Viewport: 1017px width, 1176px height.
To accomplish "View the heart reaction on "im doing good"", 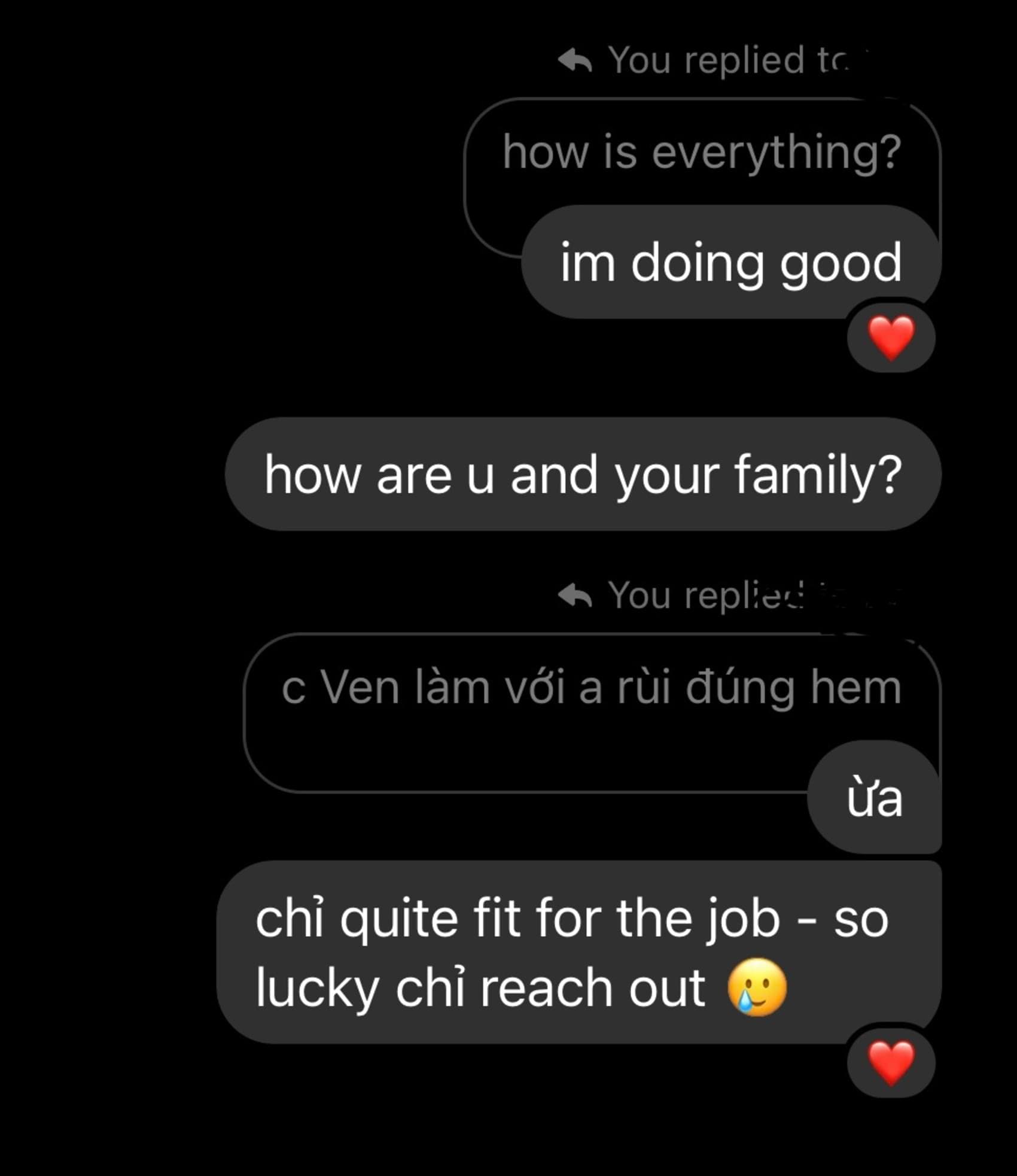I will point(891,338).
